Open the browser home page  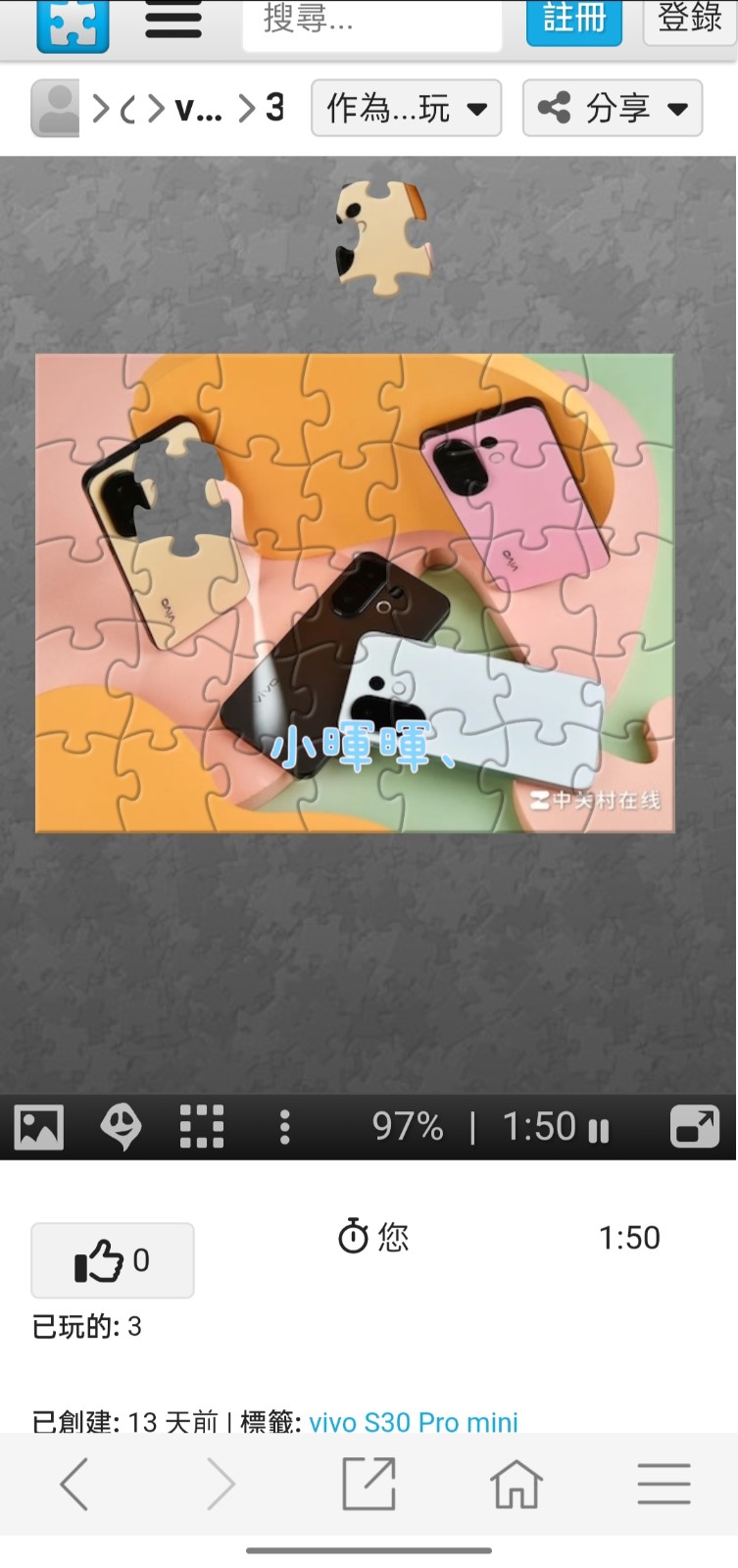pyautogui.click(x=517, y=1484)
